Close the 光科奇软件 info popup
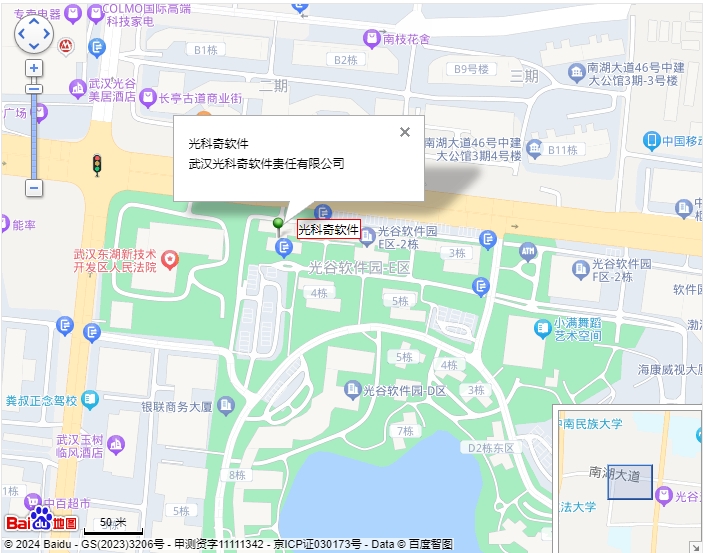Viewport: 707px width, 553px height. coord(405,132)
